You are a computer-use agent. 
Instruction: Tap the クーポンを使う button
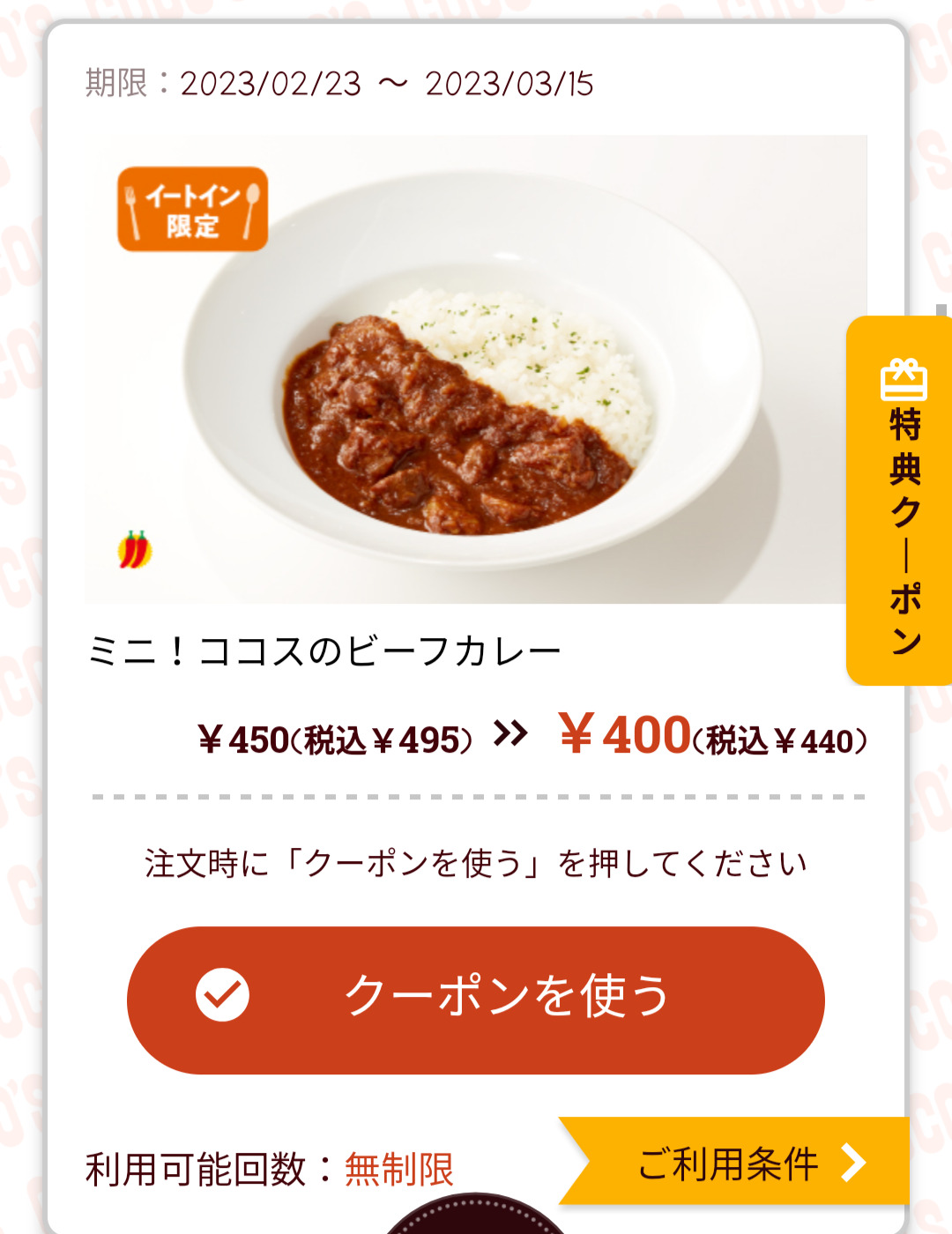[x=476, y=1000]
